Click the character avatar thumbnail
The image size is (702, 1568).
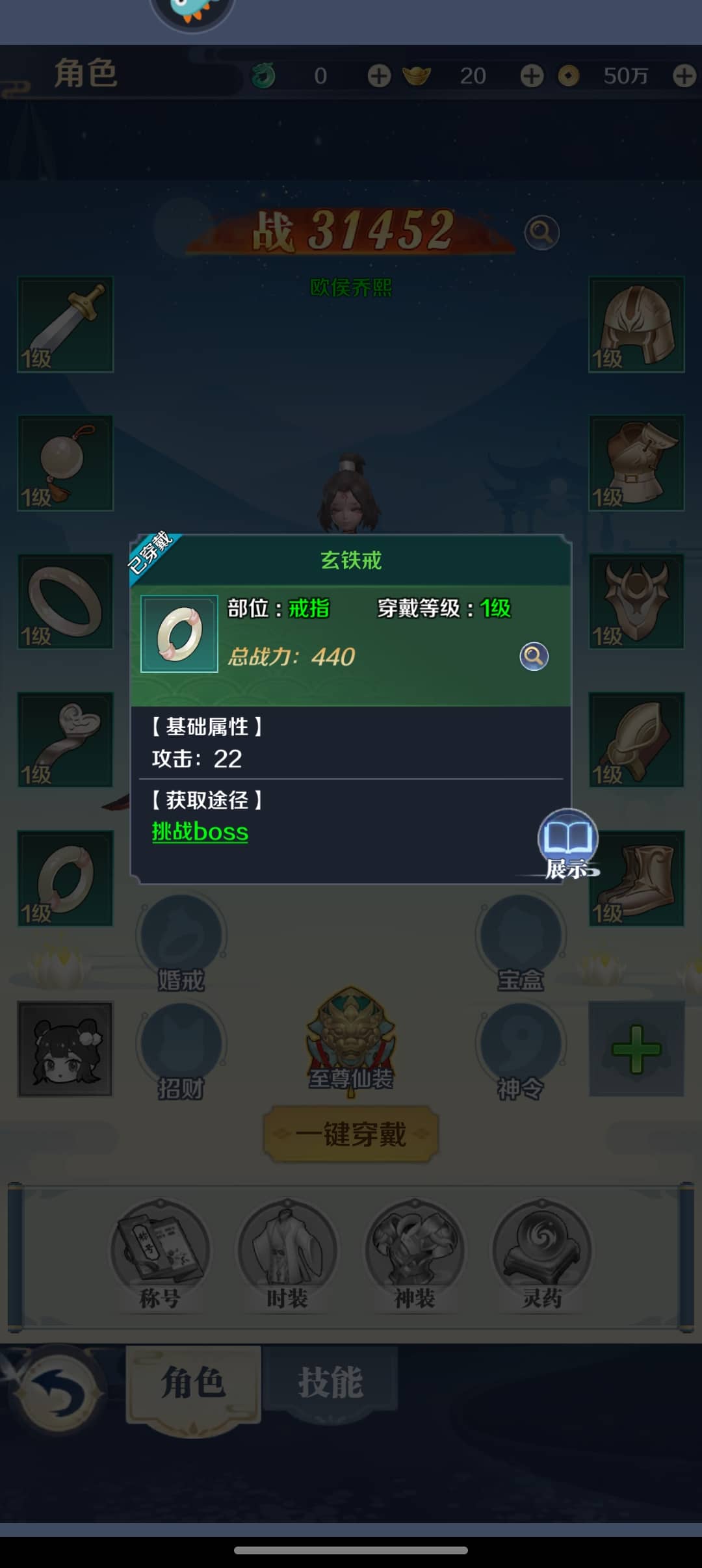(64, 1050)
